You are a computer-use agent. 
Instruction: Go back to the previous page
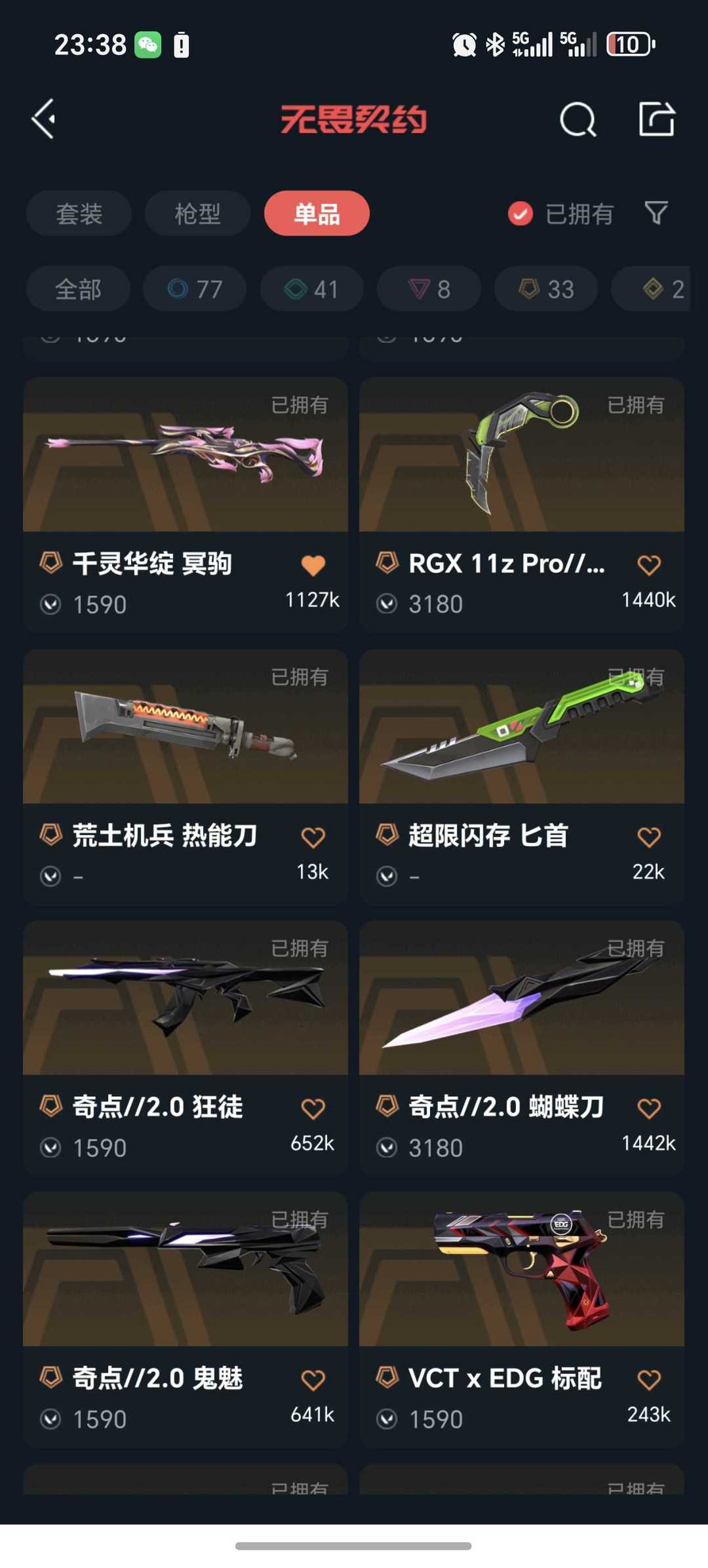click(x=44, y=119)
